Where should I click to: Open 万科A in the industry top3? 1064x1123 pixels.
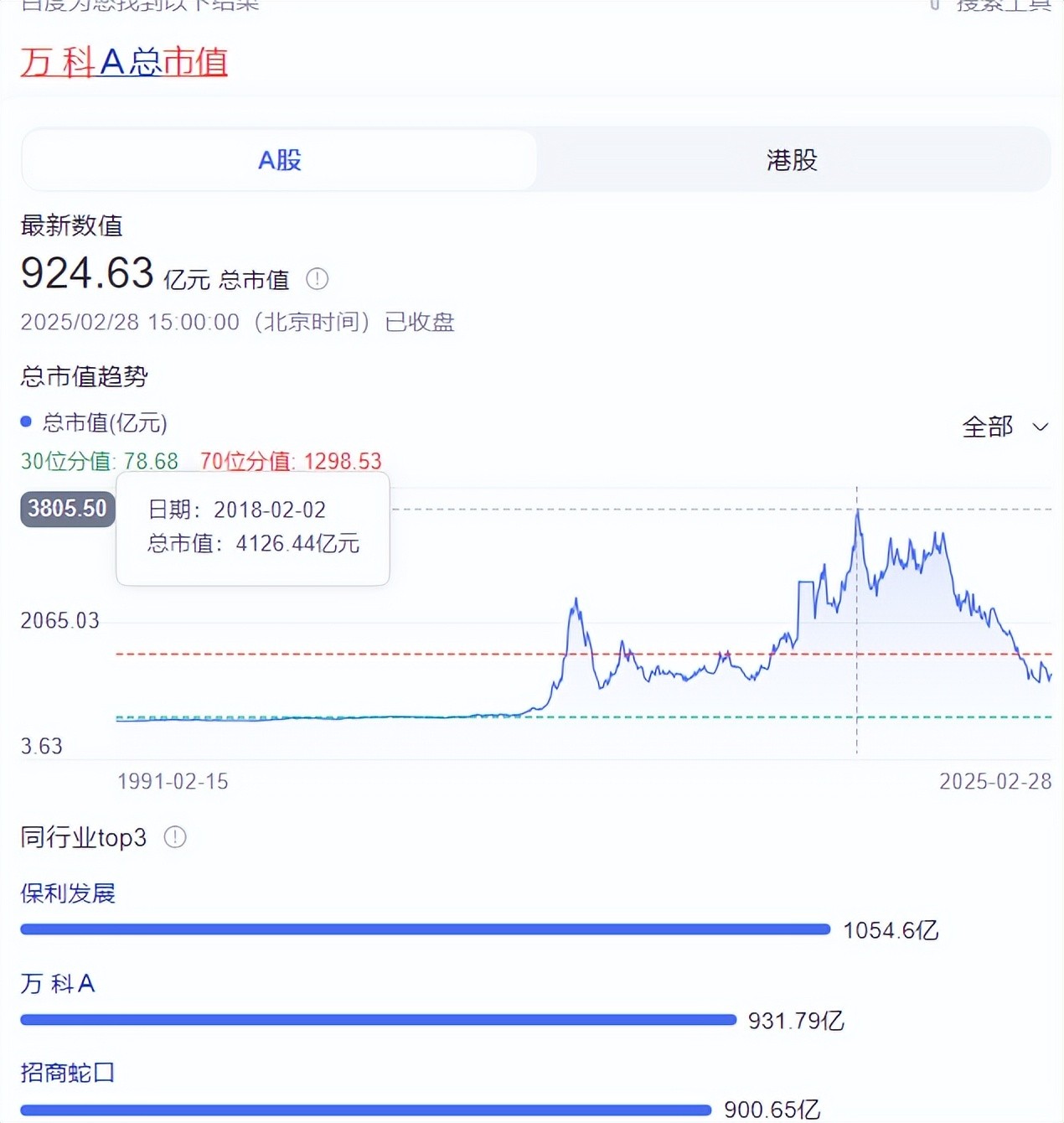click(58, 983)
